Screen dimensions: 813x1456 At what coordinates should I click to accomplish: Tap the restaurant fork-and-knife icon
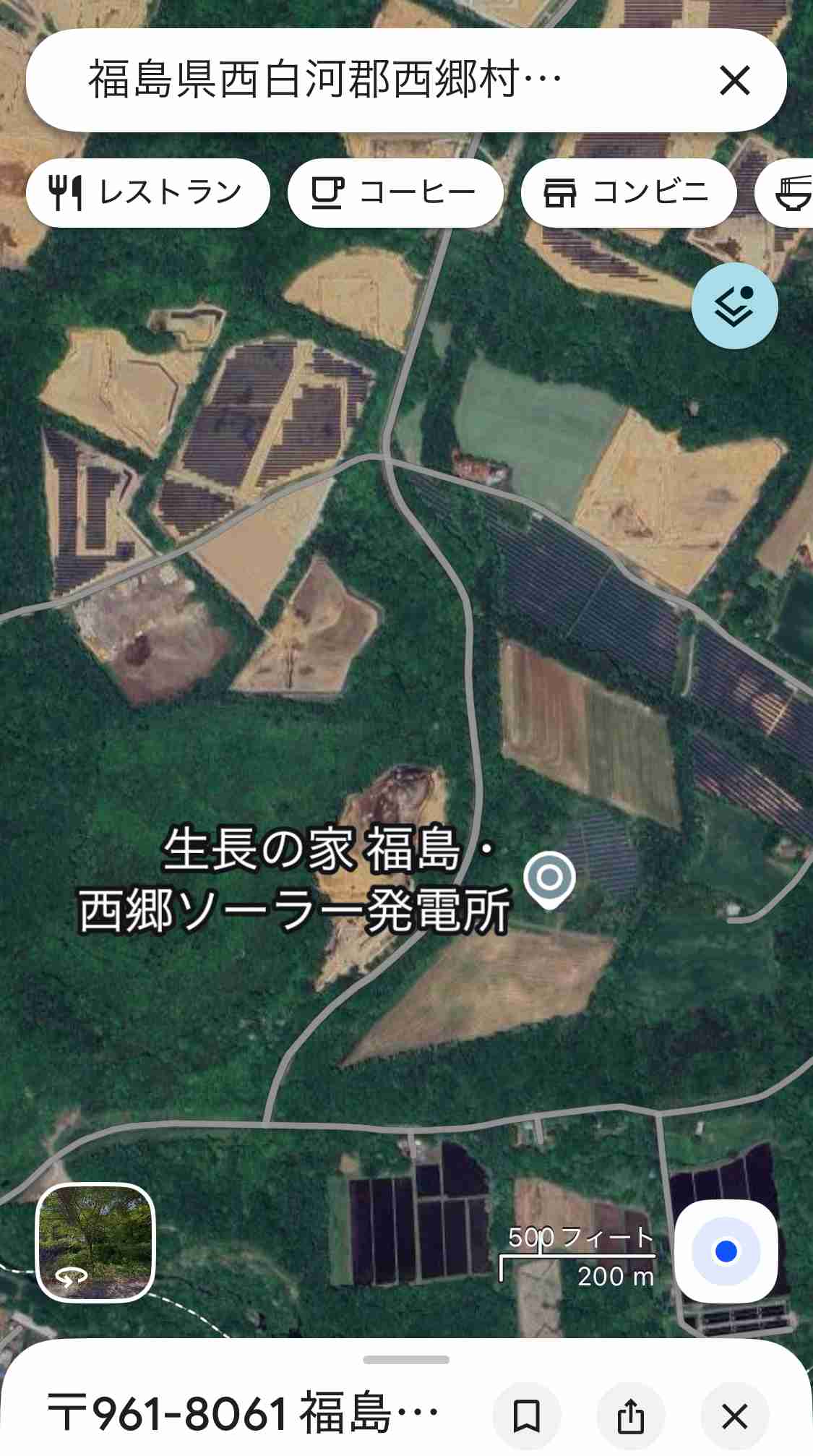(66, 192)
